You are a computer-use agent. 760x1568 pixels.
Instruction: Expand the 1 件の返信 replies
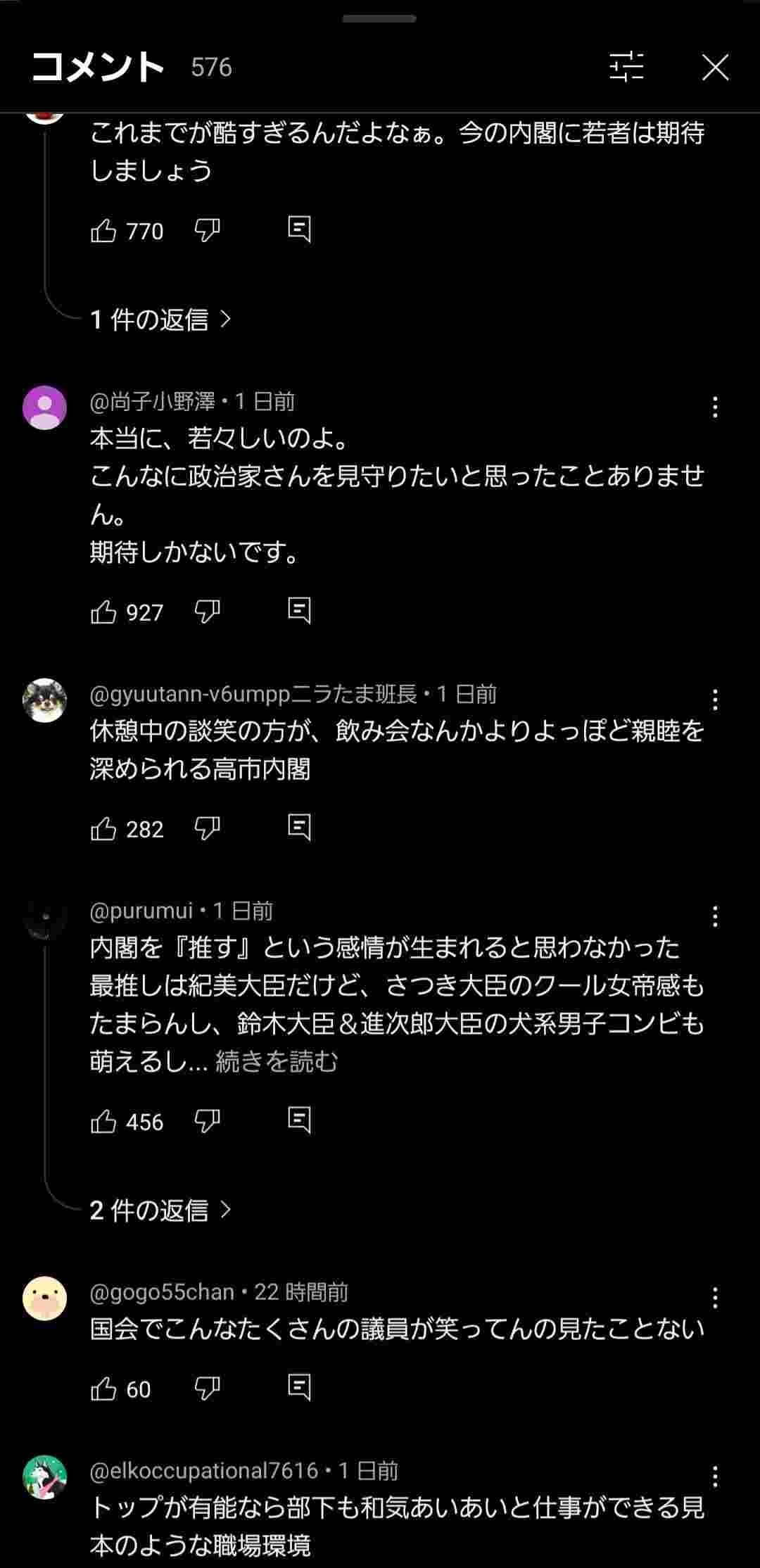(x=160, y=320)
